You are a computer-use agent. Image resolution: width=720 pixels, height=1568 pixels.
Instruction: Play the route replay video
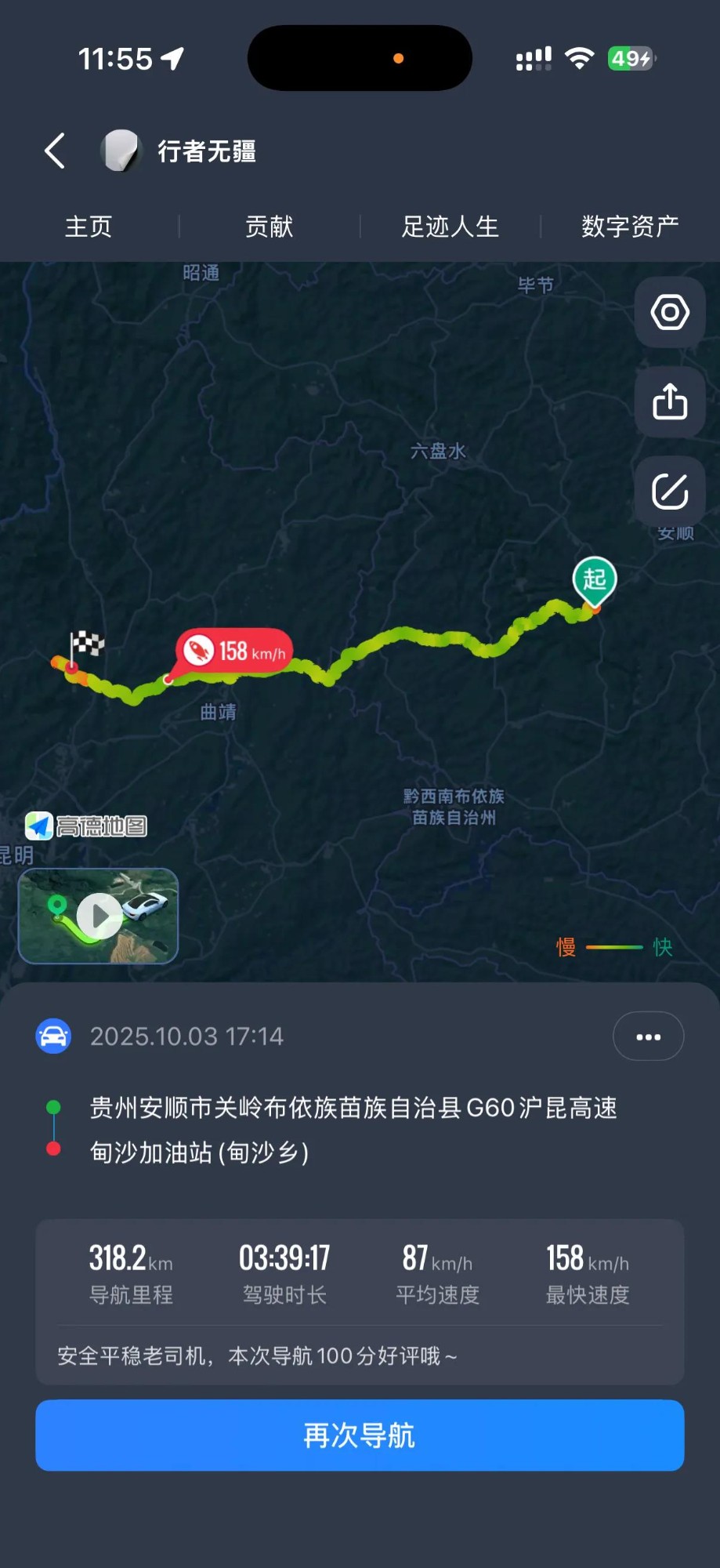(99, 916)
